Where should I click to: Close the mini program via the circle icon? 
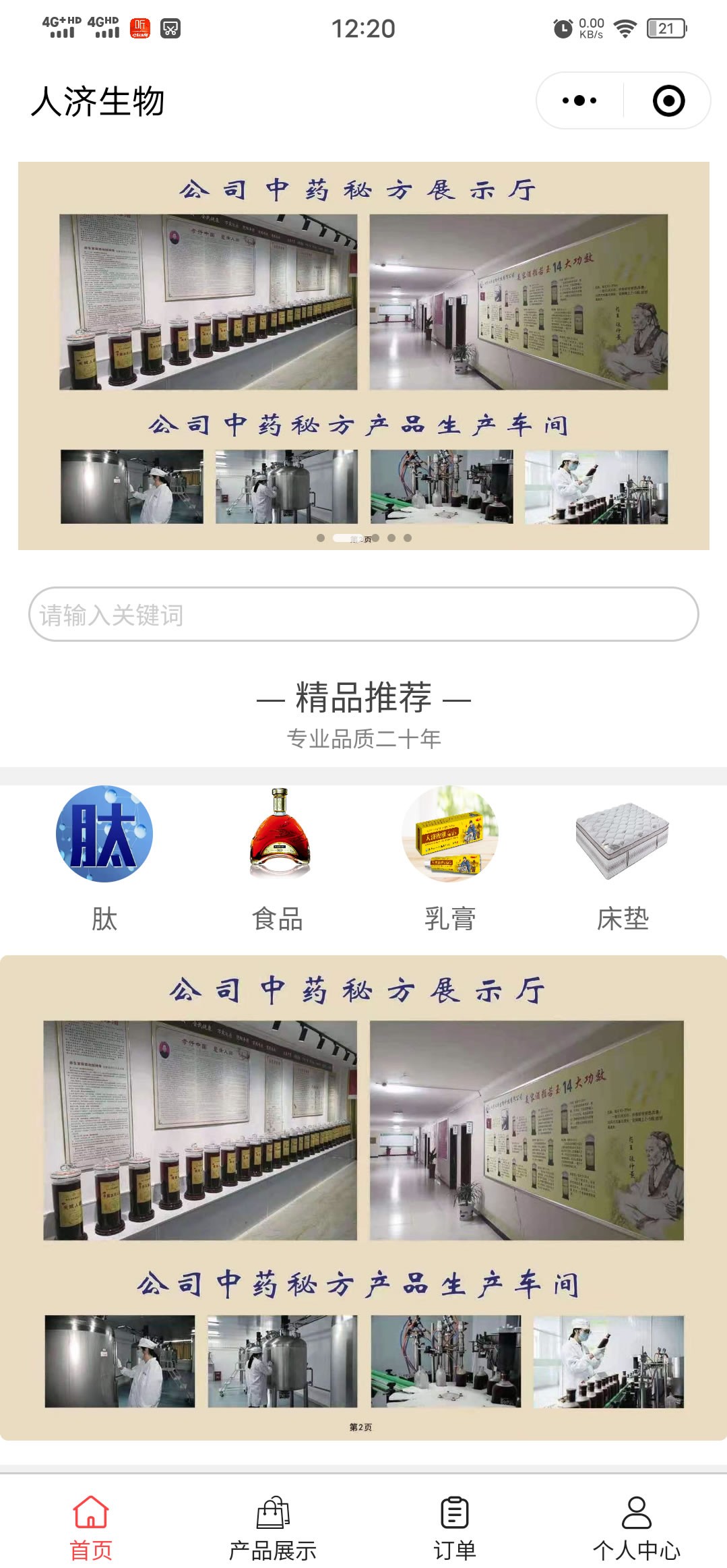tap(668, 101)
